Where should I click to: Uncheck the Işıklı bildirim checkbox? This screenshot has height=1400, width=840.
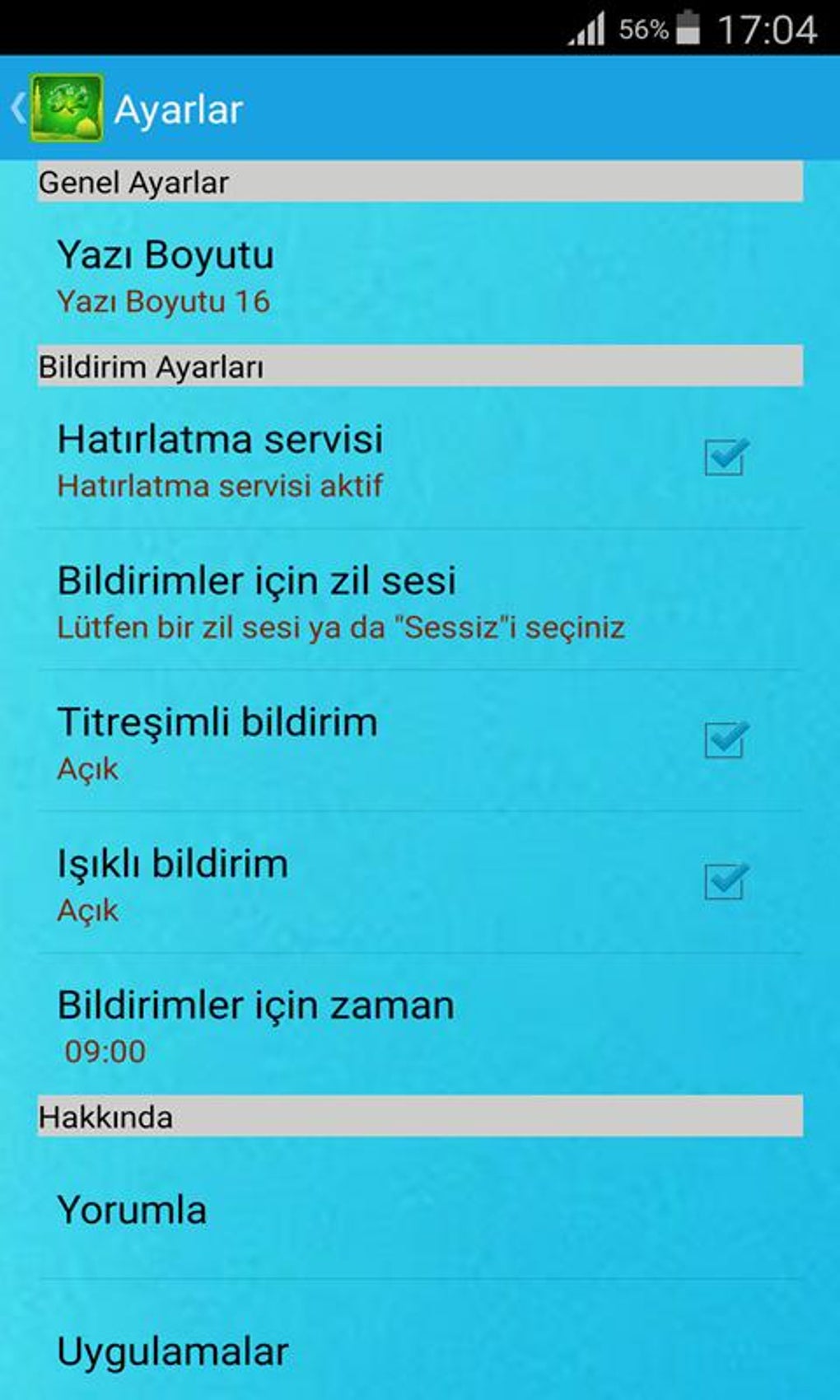726,882
